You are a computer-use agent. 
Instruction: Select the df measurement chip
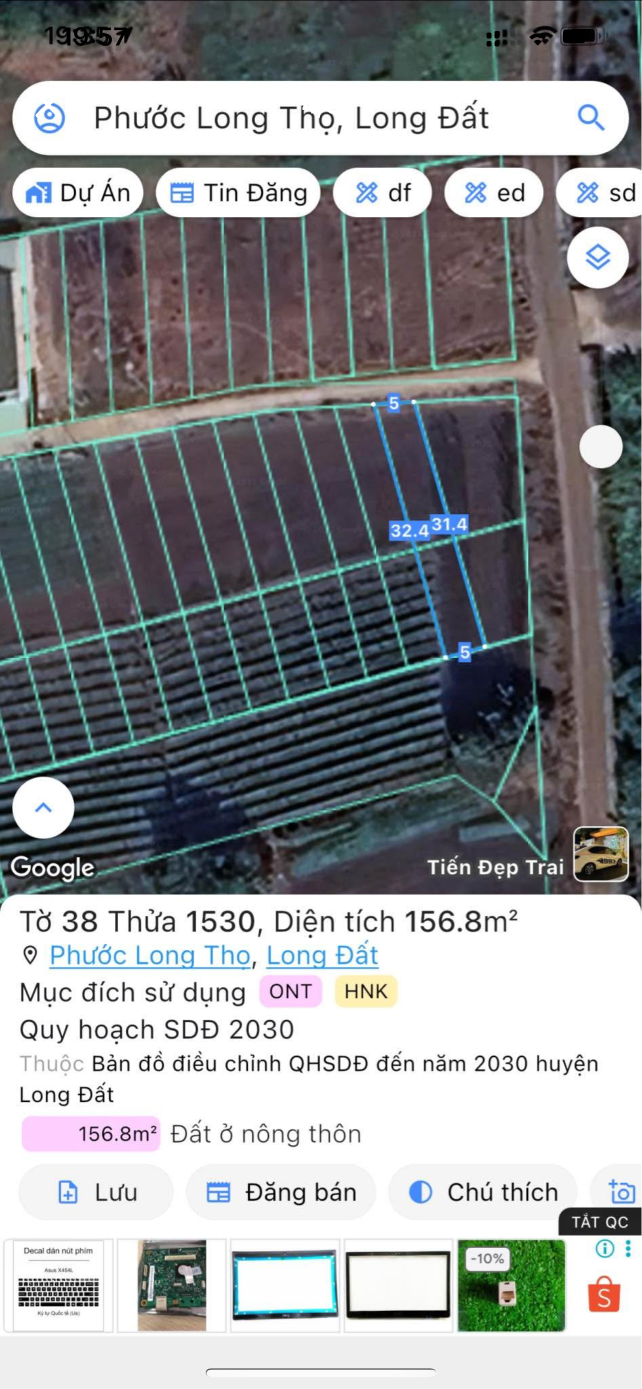click(x=383, y=193)
